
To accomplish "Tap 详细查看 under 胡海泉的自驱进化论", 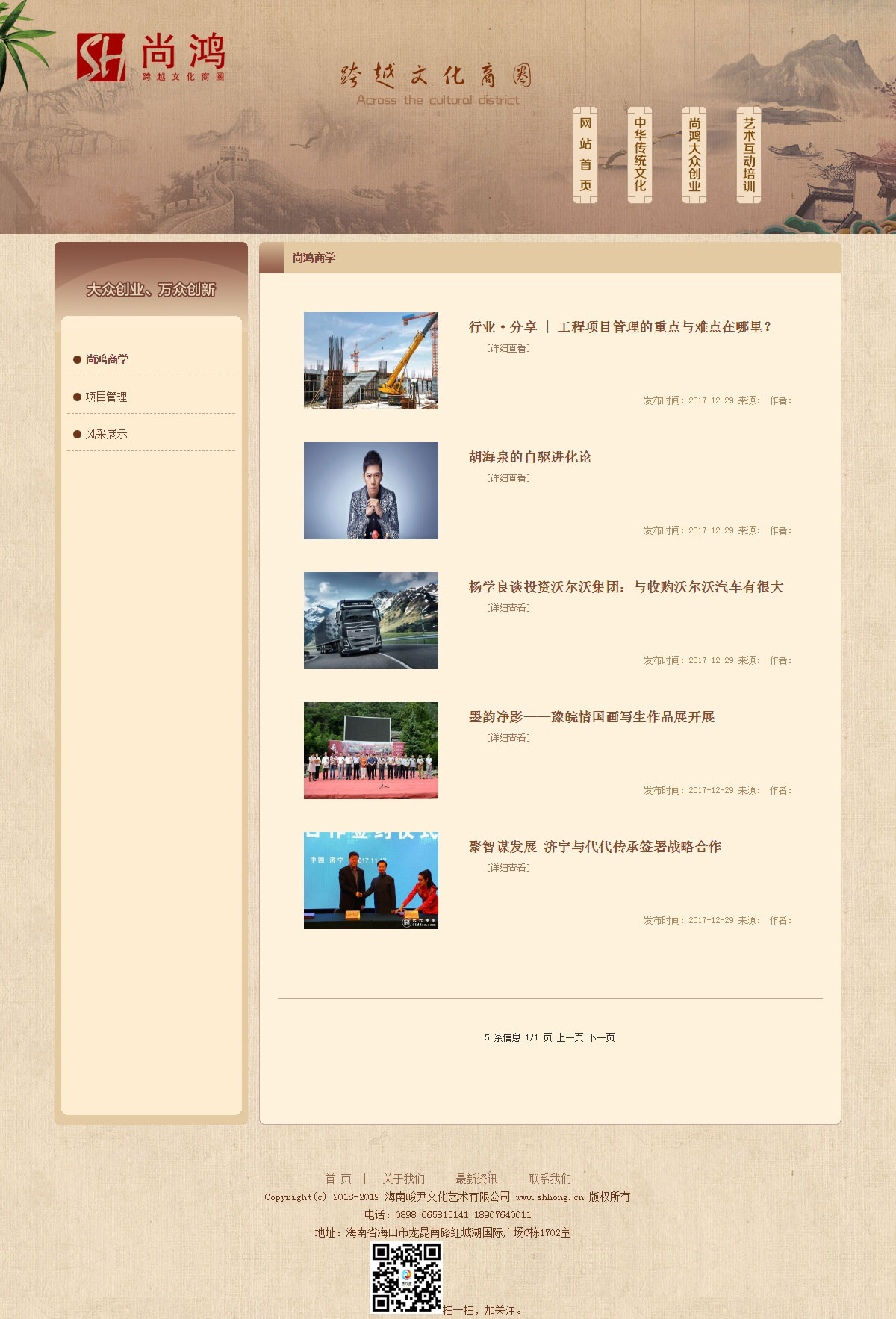I will click(x=508, y=478).
